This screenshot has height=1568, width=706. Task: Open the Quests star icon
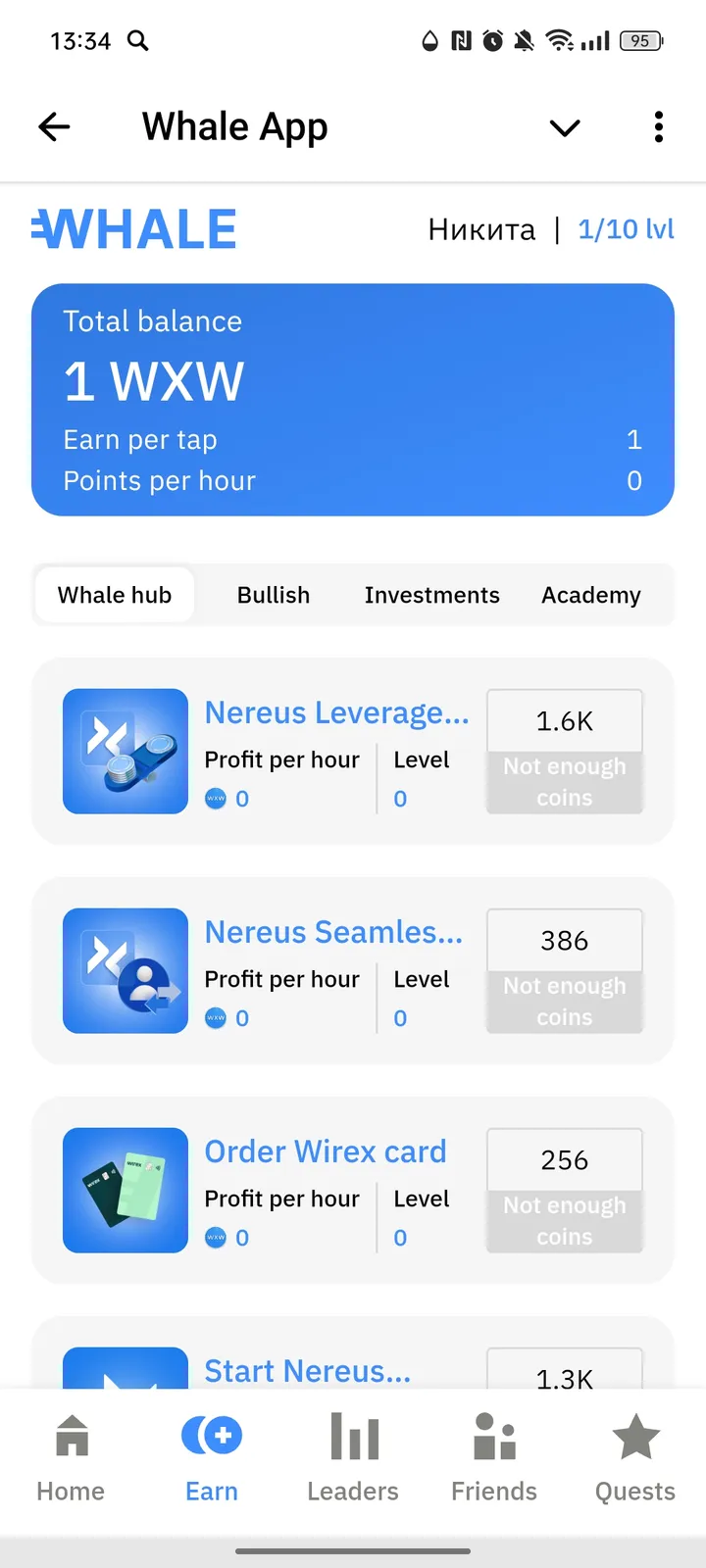pos(634,1437)
